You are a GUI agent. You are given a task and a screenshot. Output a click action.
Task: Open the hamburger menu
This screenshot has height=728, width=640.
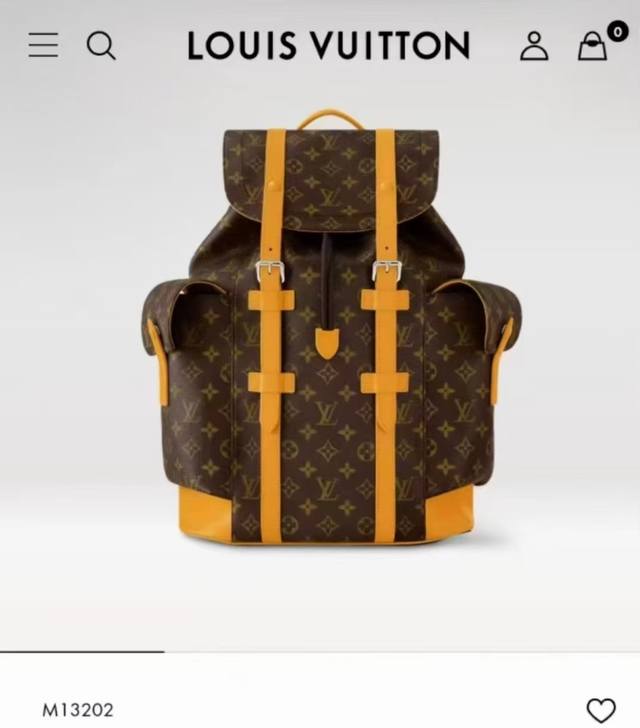43,45
